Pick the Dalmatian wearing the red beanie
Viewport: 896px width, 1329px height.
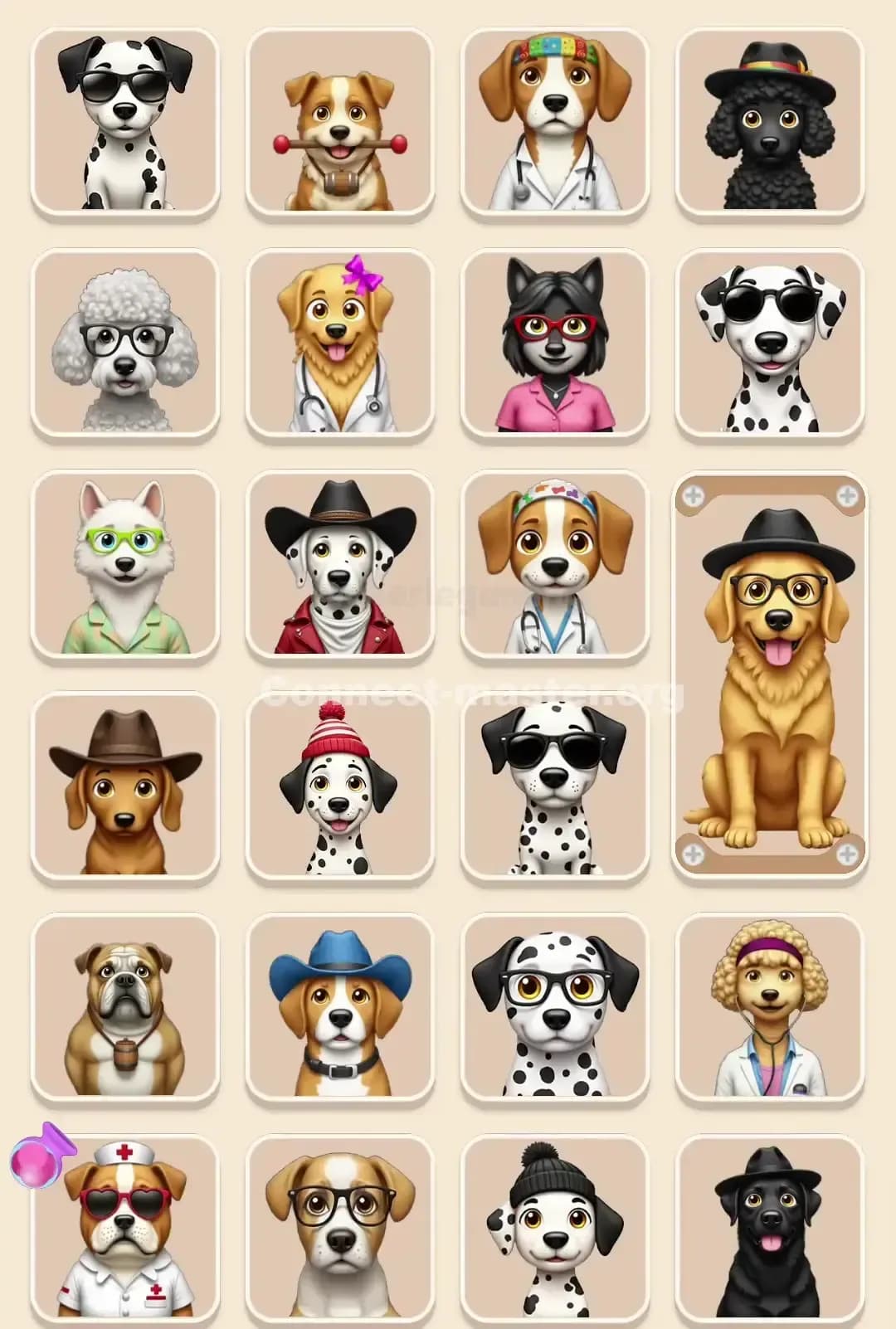click(x=340, y=788)
